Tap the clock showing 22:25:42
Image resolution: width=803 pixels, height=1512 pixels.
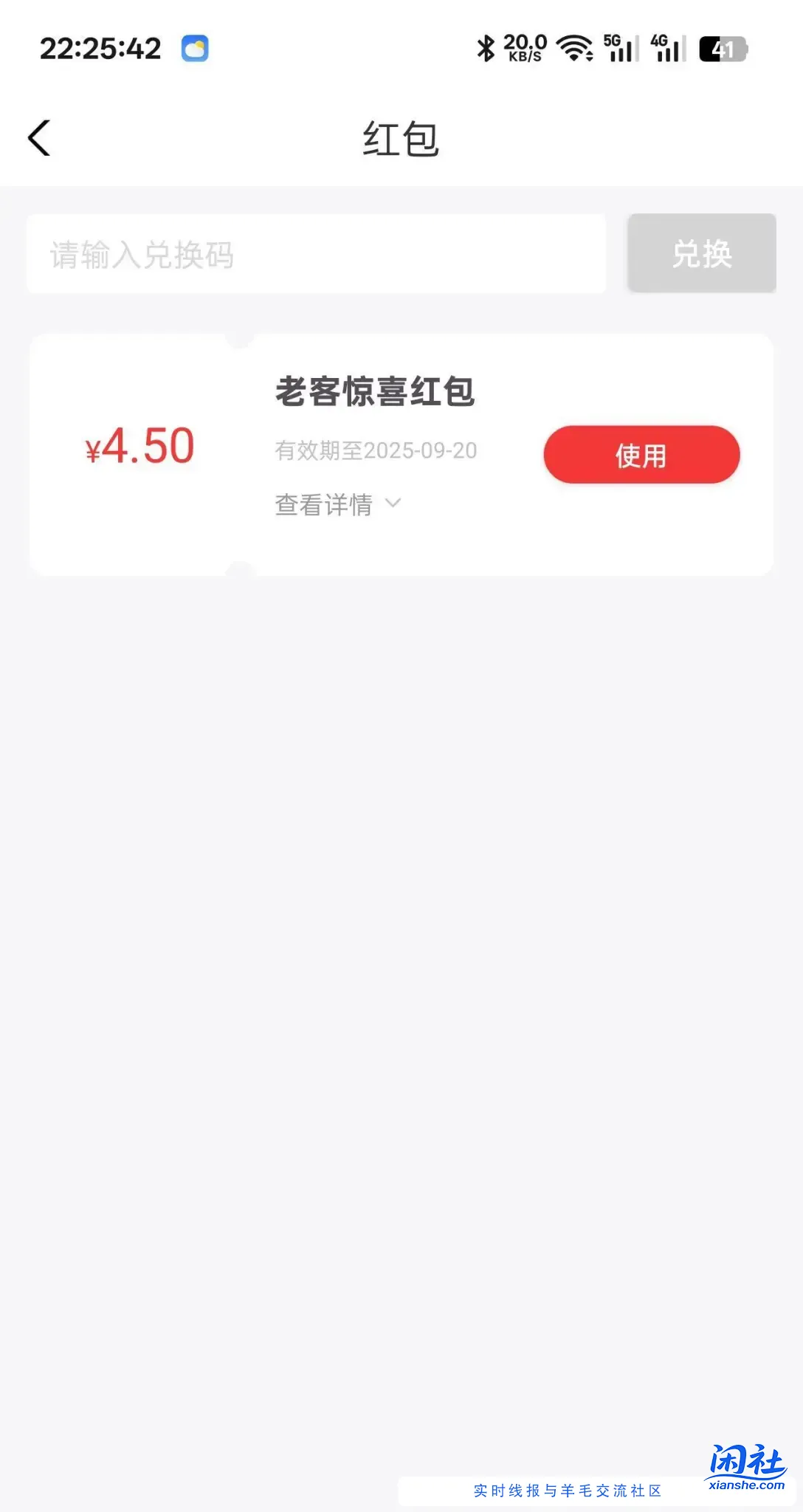(101, 49)
